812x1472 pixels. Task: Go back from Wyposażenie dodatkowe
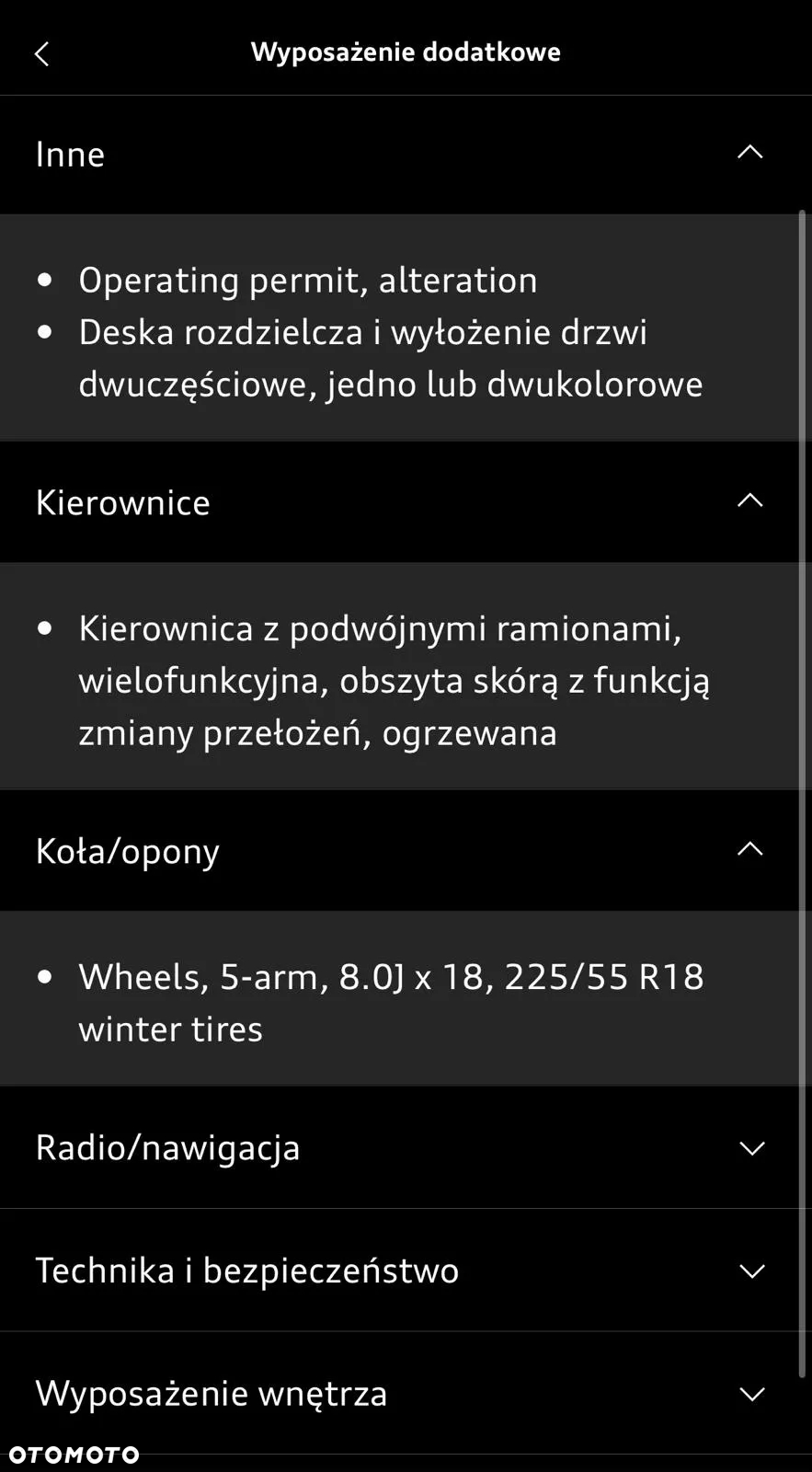pyautogui.click(x=41, y=54)
